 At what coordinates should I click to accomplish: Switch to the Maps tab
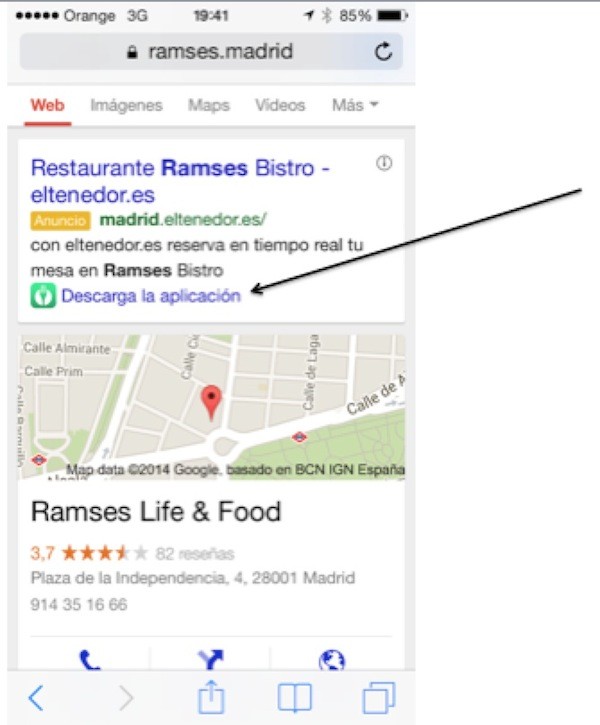(208, 105)
